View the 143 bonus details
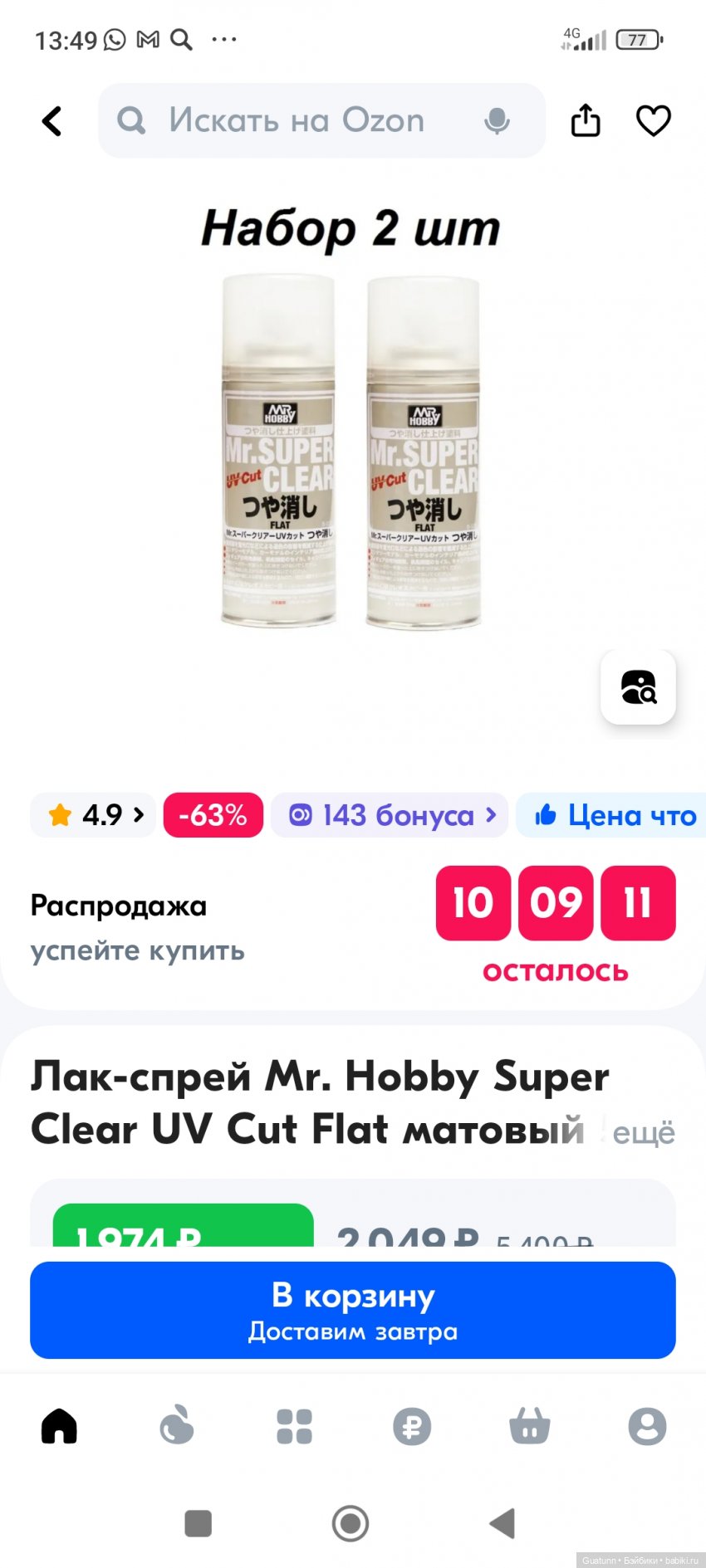 click(x=390, y=815)
